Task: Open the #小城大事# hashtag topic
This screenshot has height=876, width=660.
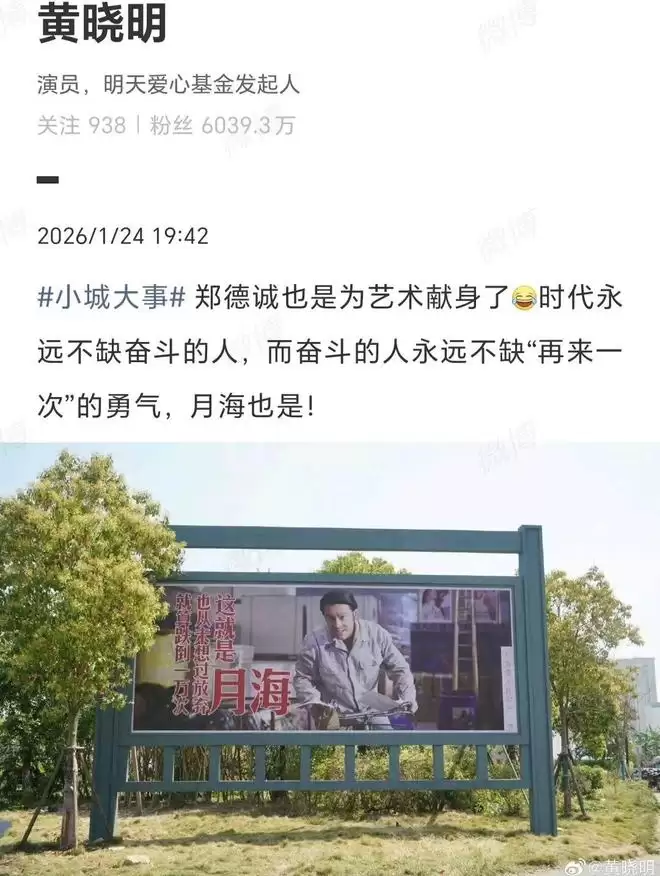Action: [112, 298]
